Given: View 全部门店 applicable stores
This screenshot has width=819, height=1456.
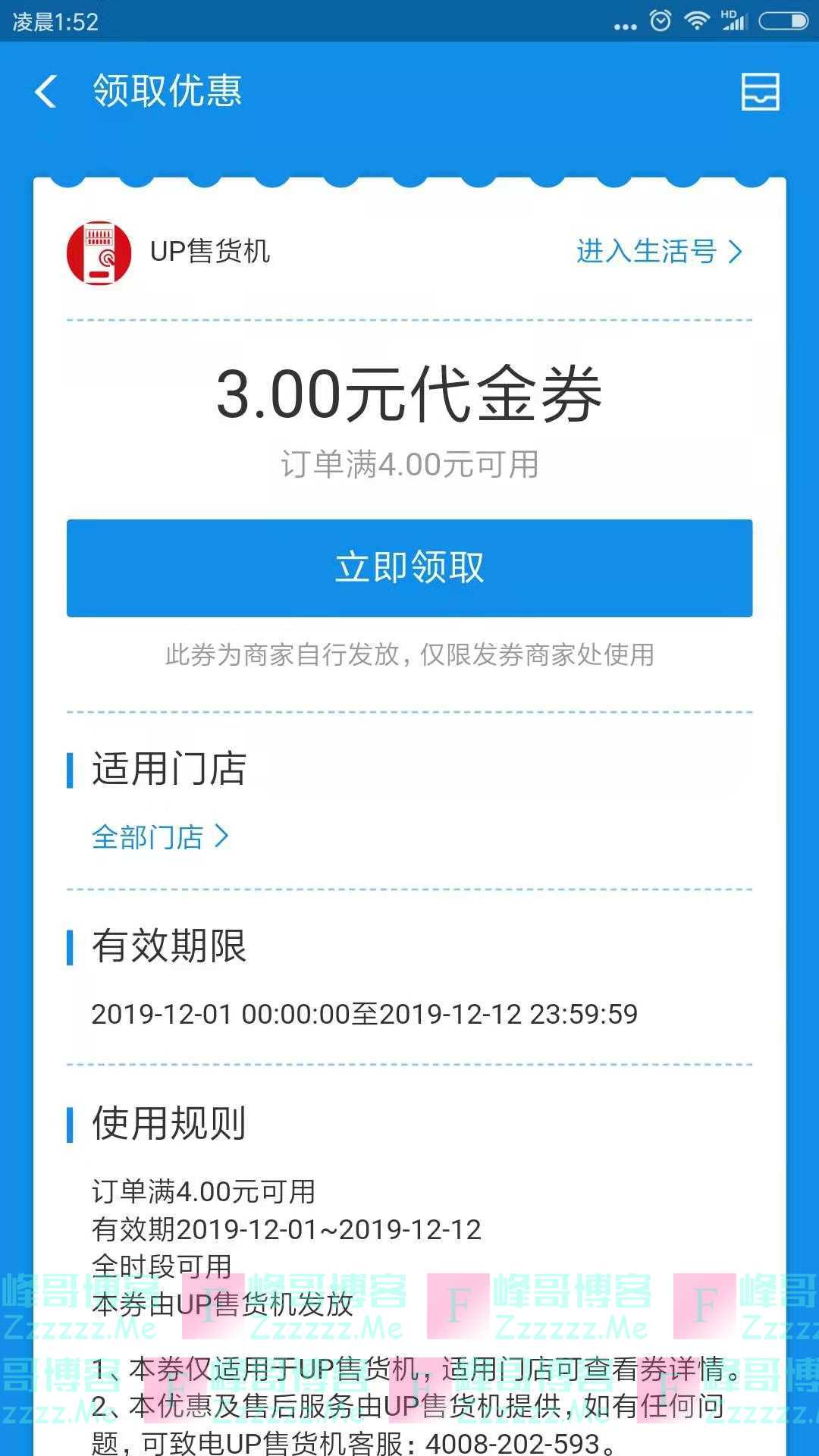Looking at the screenshot, I should pos(159,837).
